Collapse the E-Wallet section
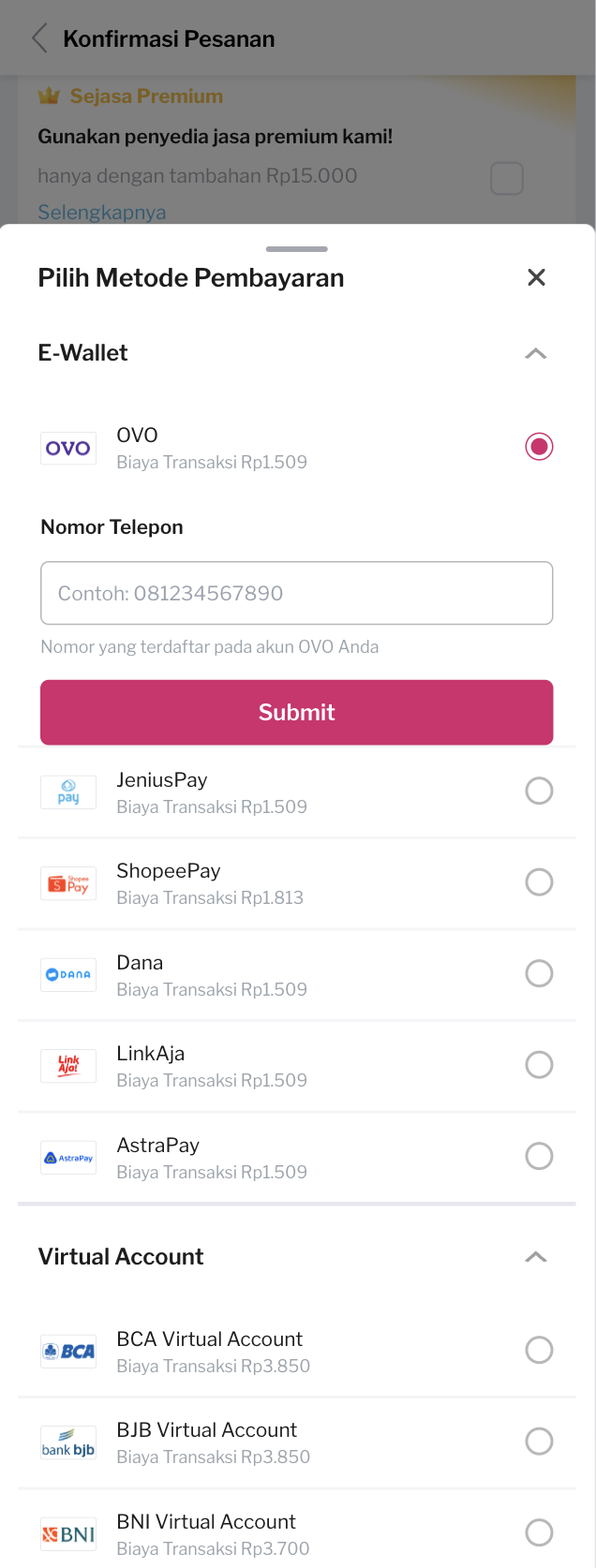Image resolution: width=596 pixels, height=1568 pixels. pos(535,353)
